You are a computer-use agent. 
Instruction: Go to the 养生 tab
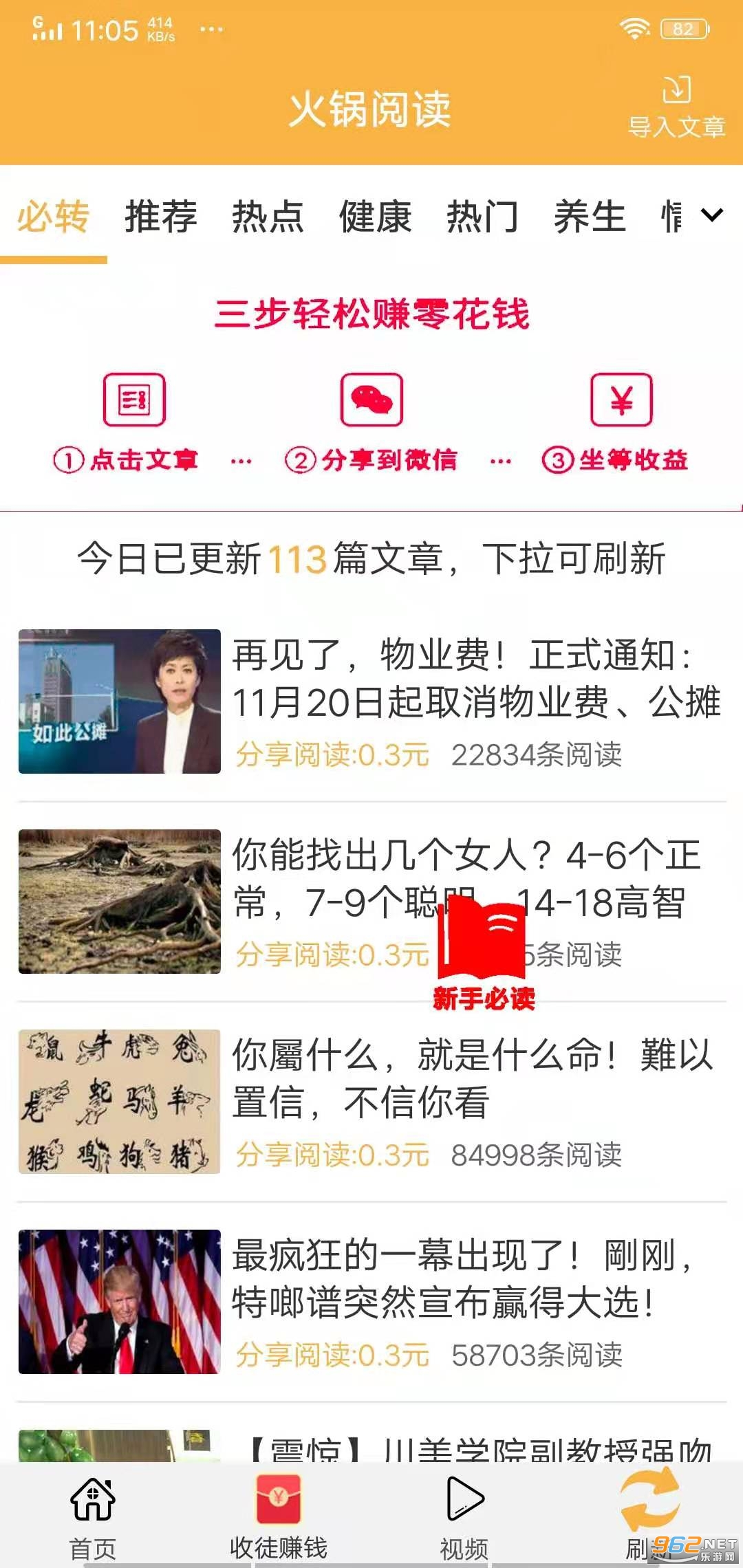pos(590,217)
